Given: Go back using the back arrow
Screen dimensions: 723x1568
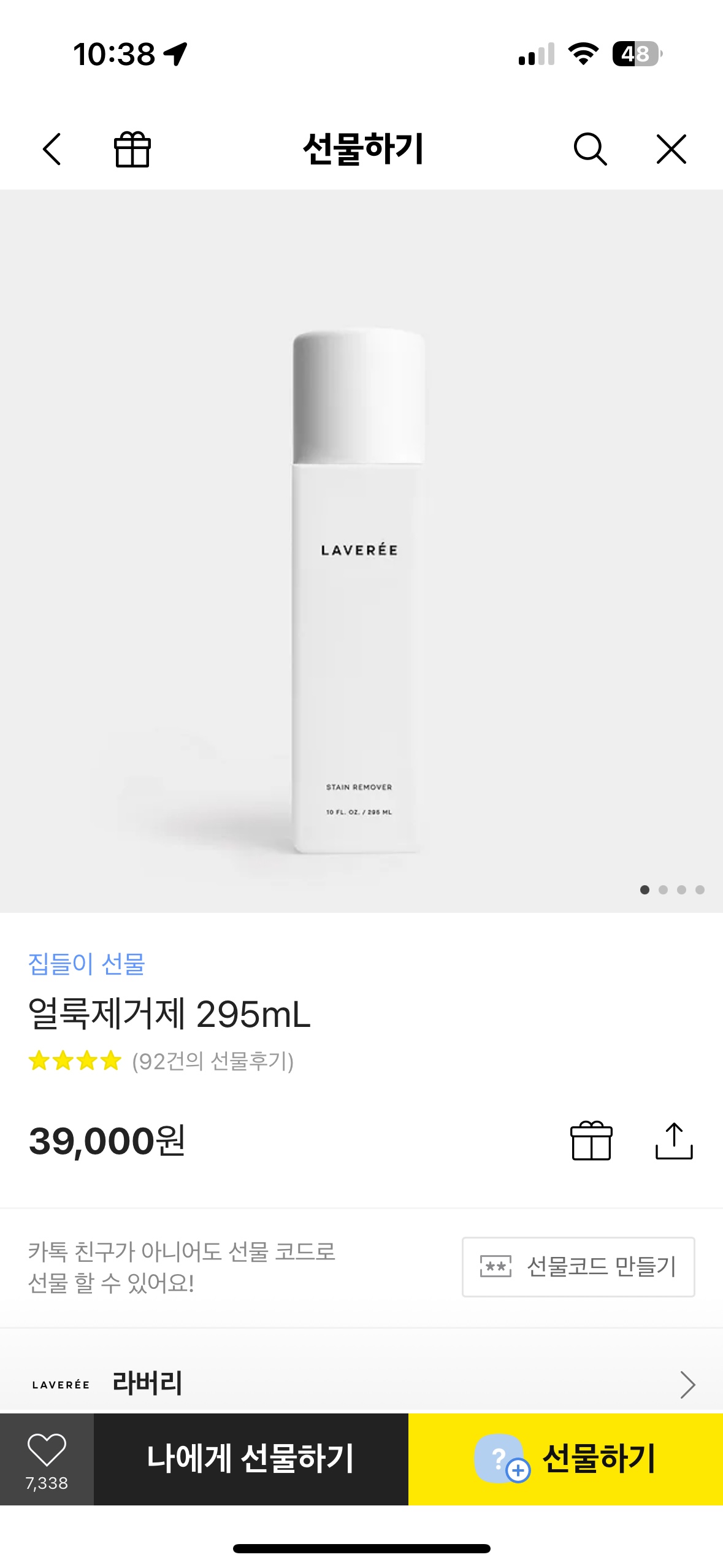Looking at the screenshot, I should tap(52, 149).
